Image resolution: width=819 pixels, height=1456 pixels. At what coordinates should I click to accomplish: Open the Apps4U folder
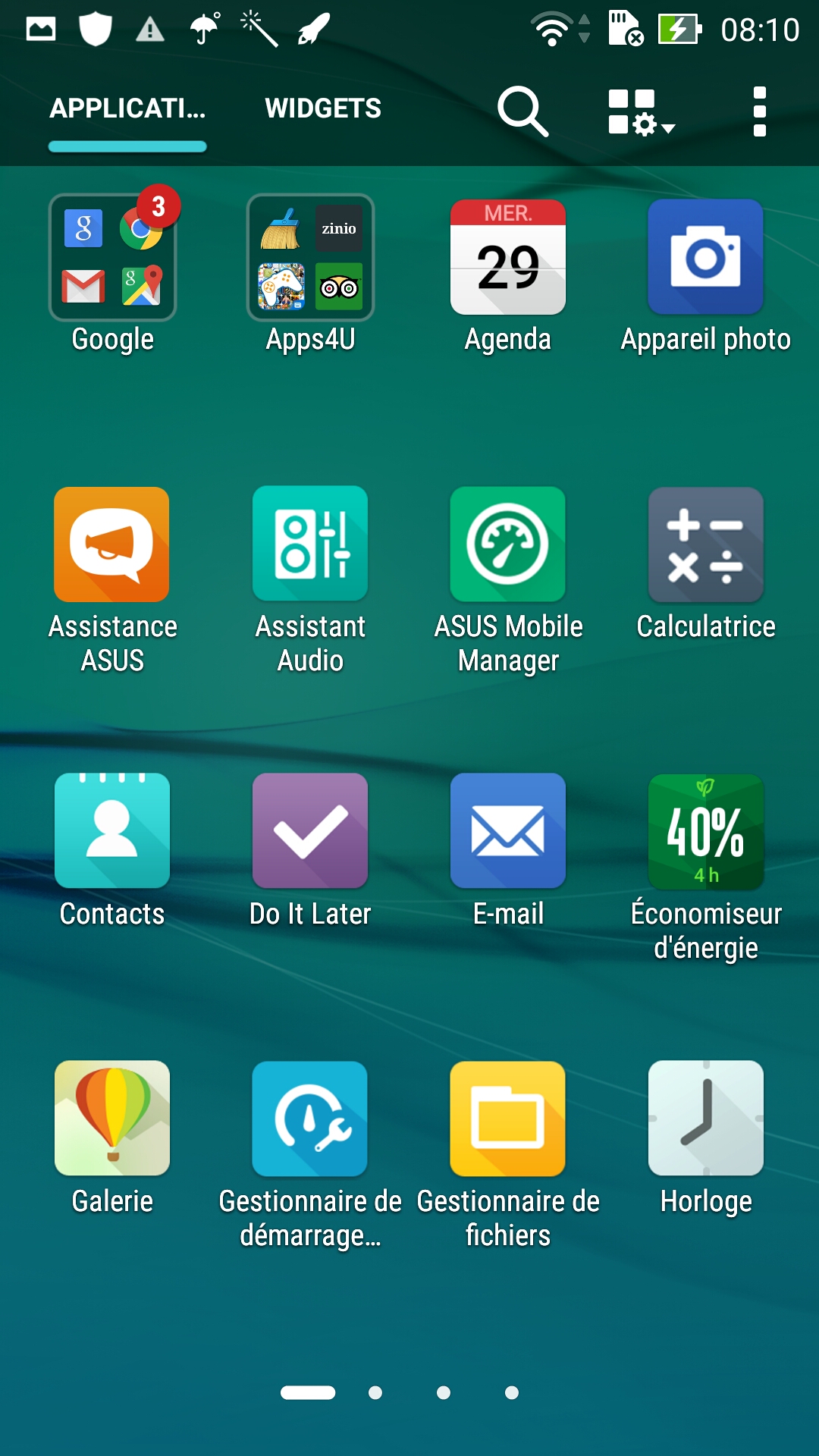tap(310, 259)
